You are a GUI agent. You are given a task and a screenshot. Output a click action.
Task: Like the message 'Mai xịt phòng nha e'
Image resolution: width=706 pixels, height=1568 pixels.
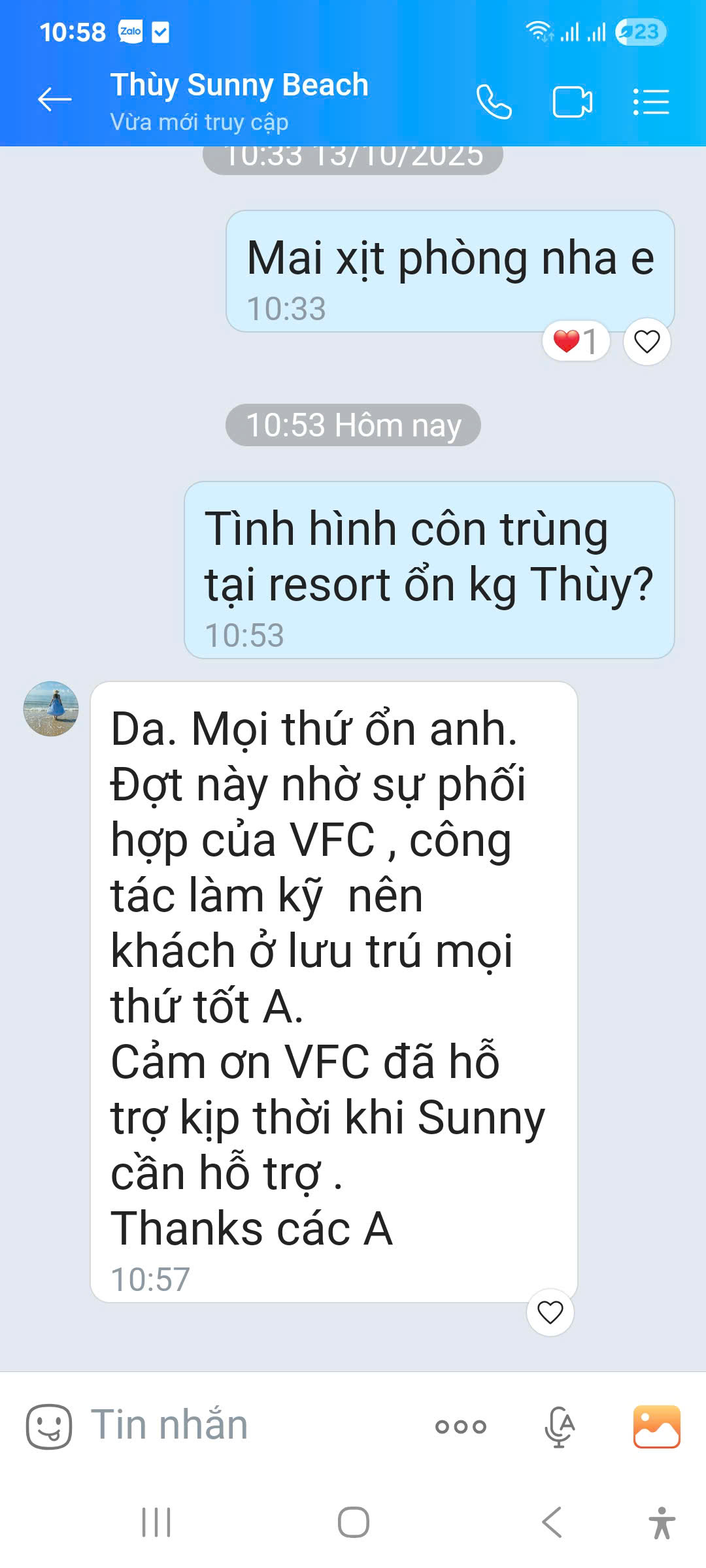click(647, 342)
